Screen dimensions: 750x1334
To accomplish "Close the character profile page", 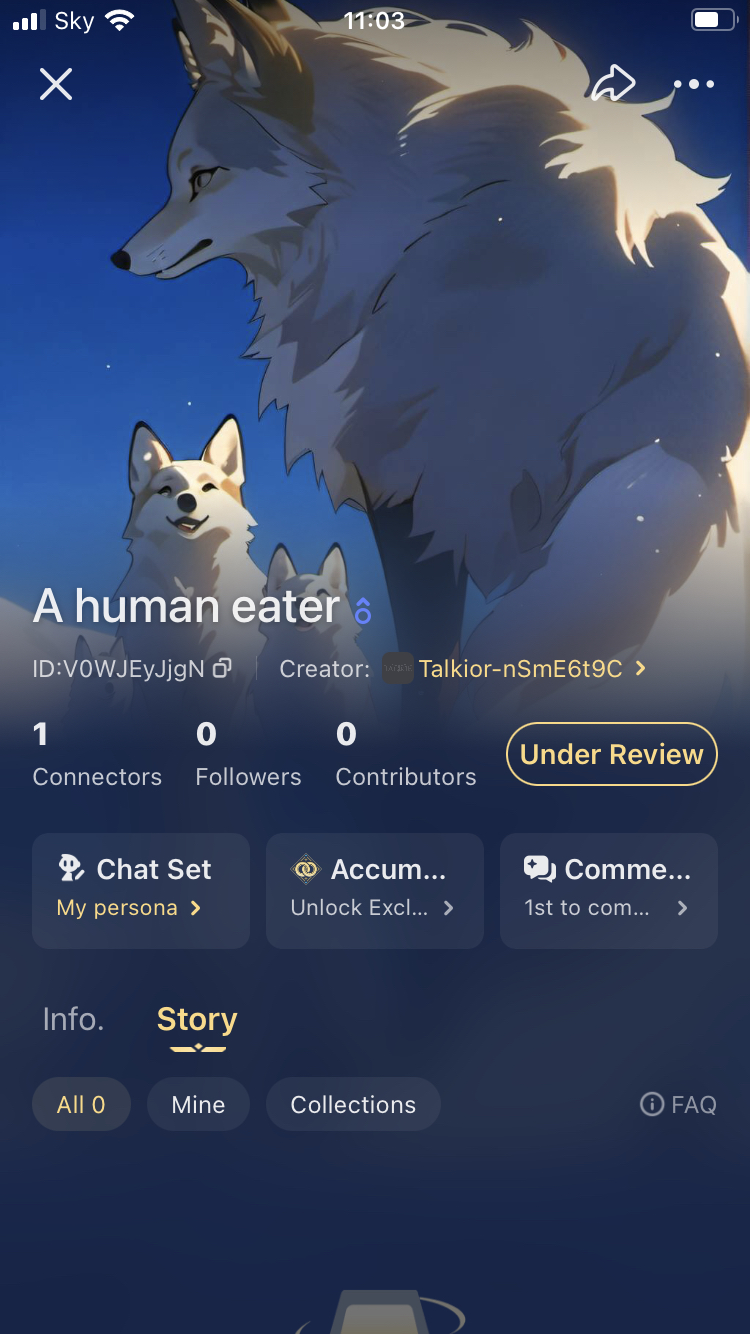I will pos(56,84).
